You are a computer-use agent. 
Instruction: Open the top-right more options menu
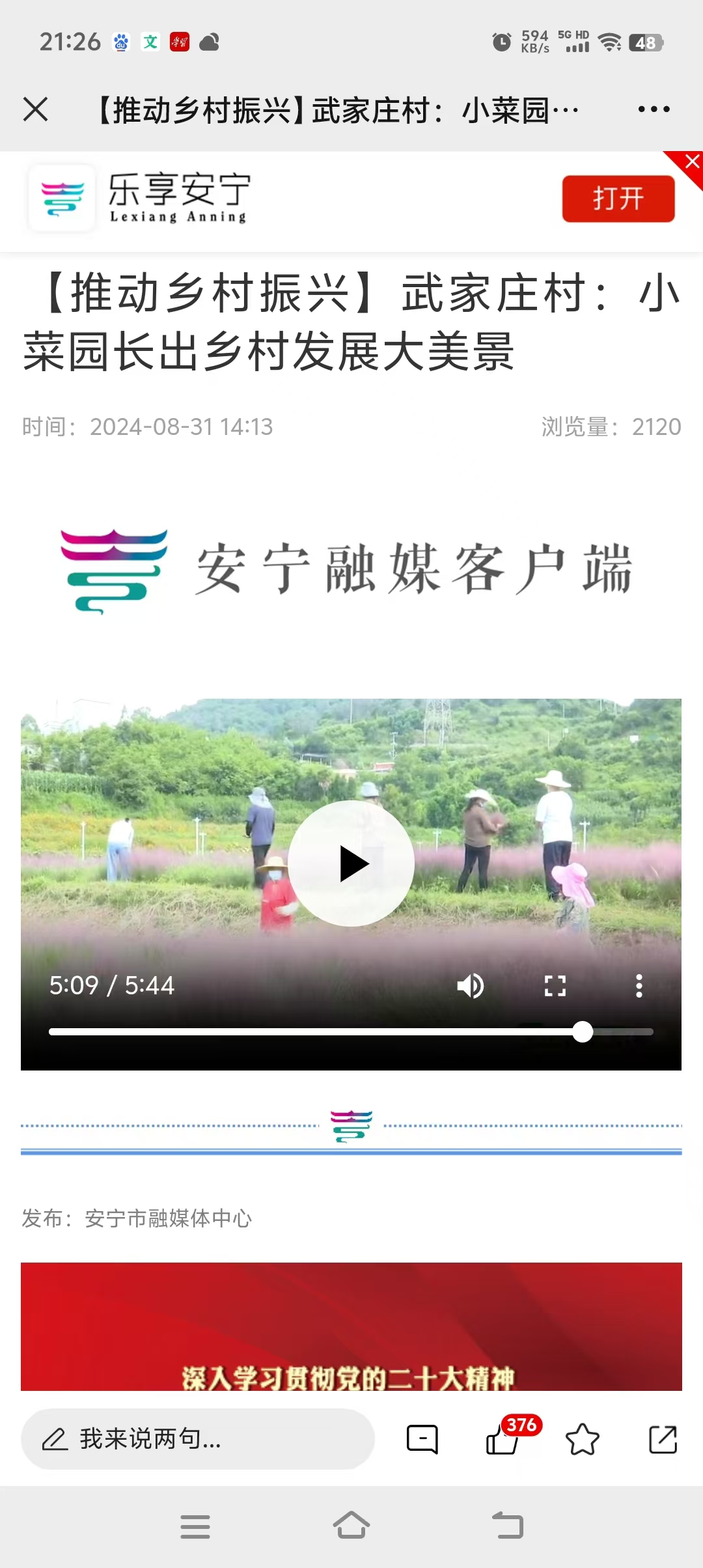(654, 109)
